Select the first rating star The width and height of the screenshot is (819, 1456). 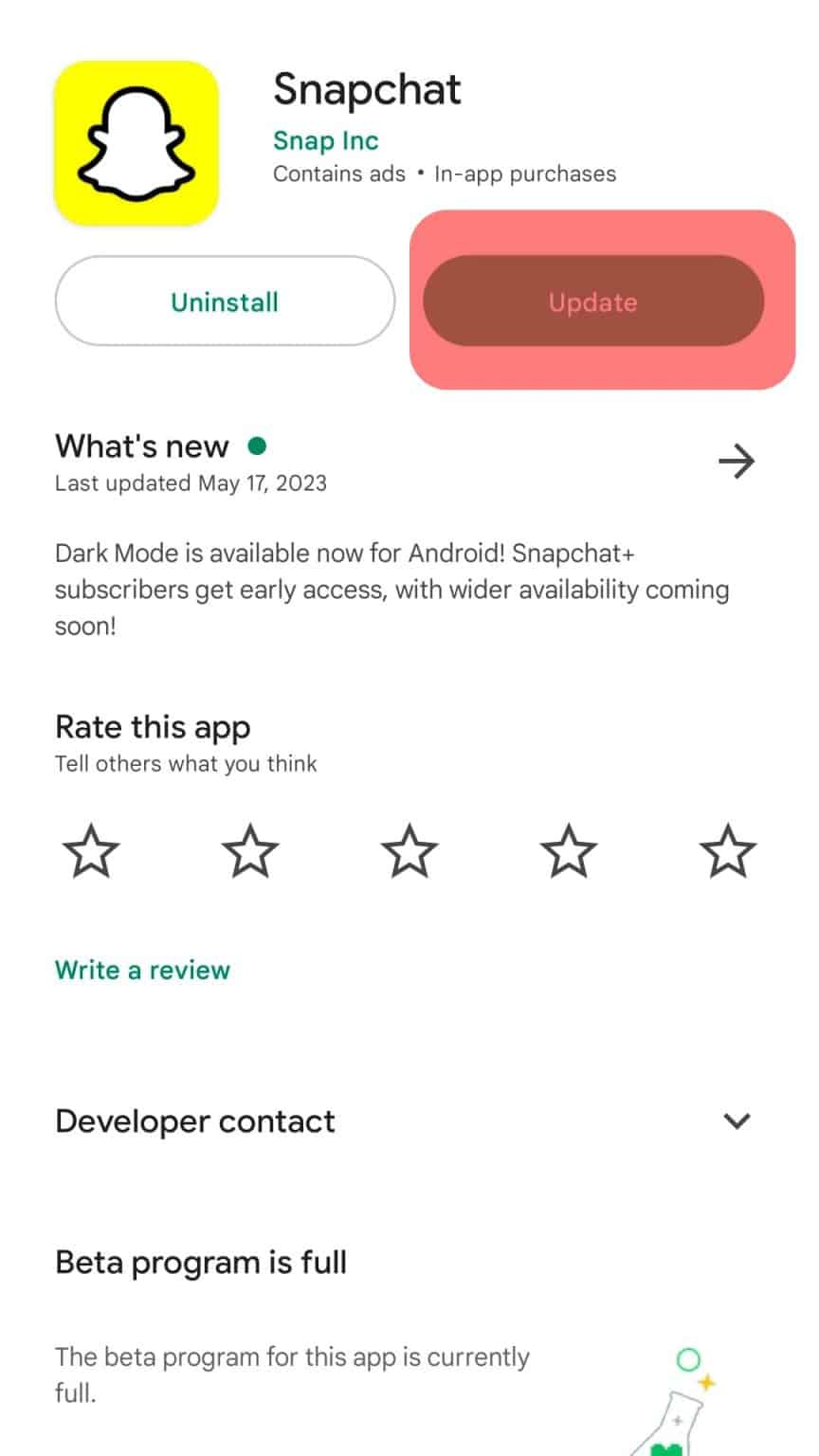click(x=91, y=851)
